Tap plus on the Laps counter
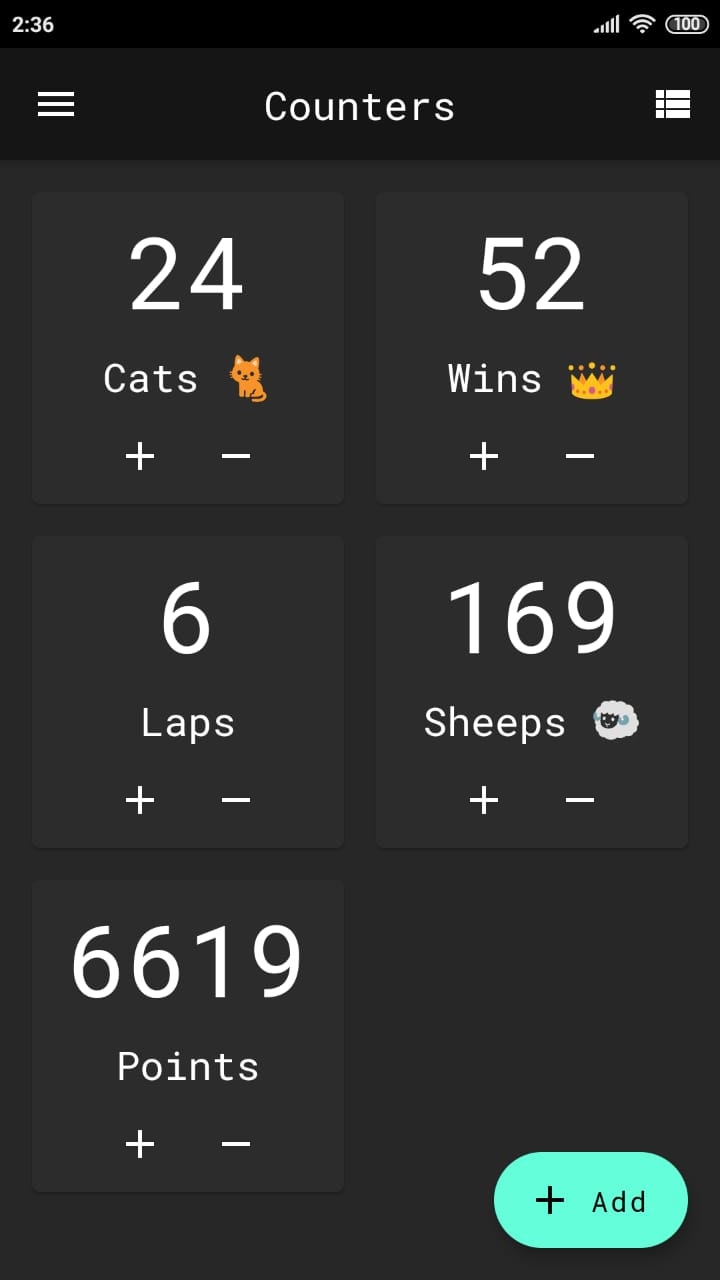Screen dimensions: 720x1280 click(140, 800)
